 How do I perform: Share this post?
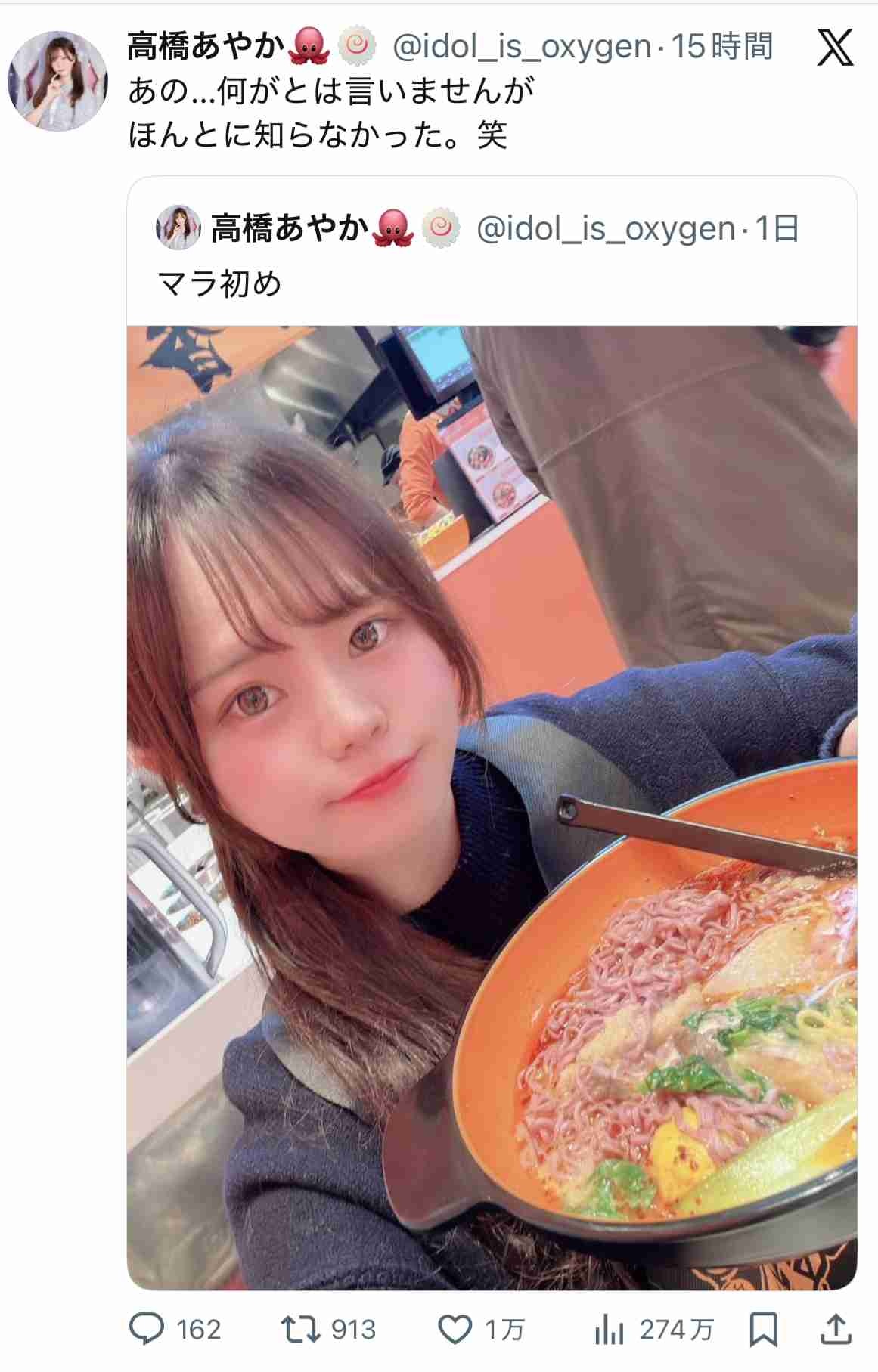coord(836,1329)
